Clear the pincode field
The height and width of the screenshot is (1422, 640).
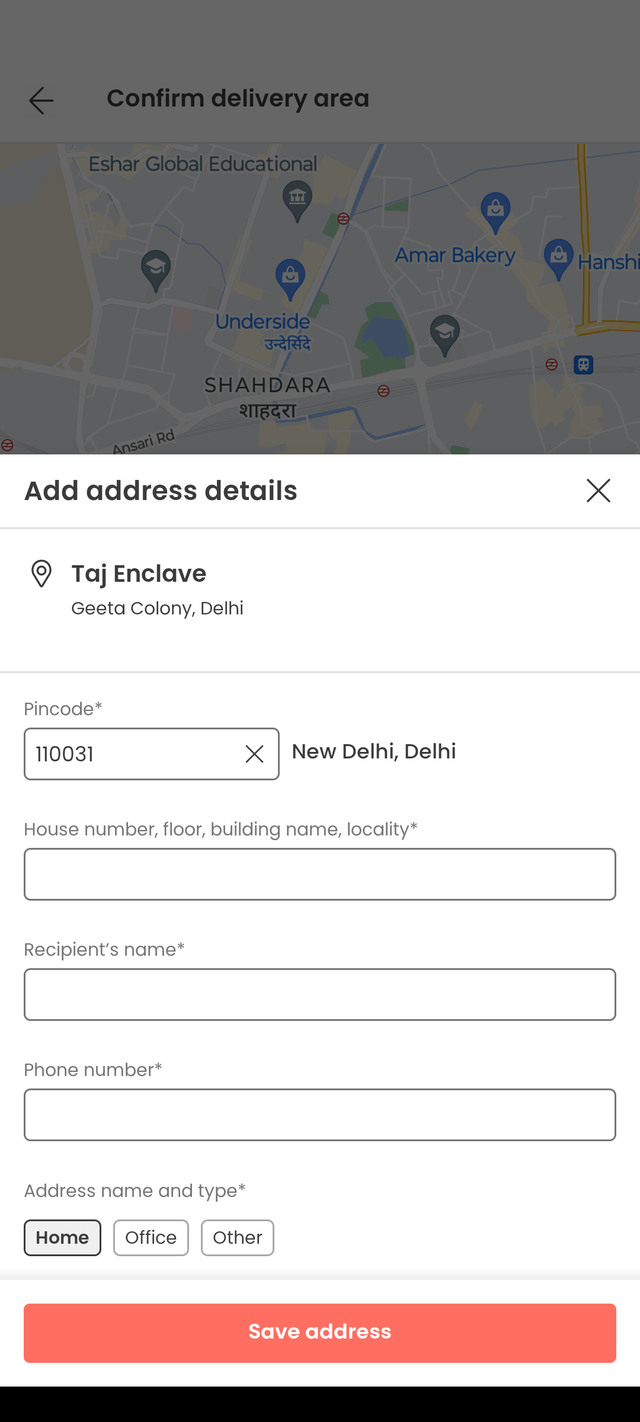[x=254, y=754]
